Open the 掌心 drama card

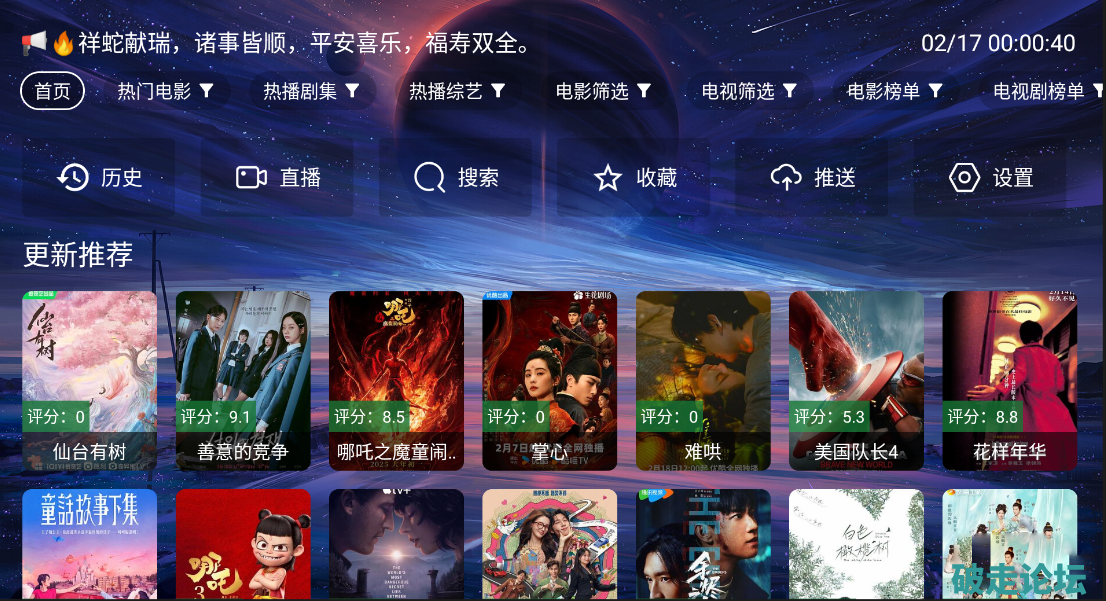click(549, 380)
